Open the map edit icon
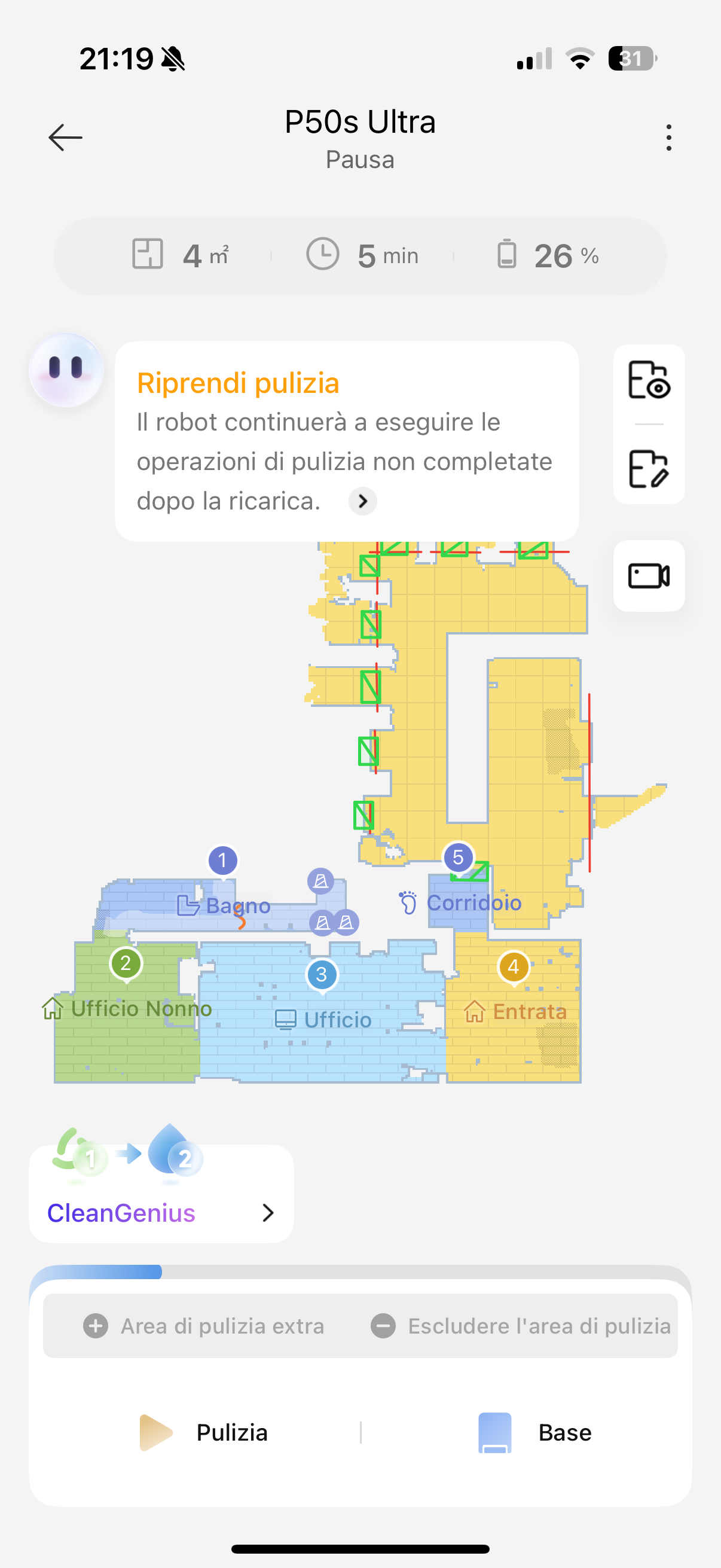This screenshot has height=1568, width=721. coord(649,469)
